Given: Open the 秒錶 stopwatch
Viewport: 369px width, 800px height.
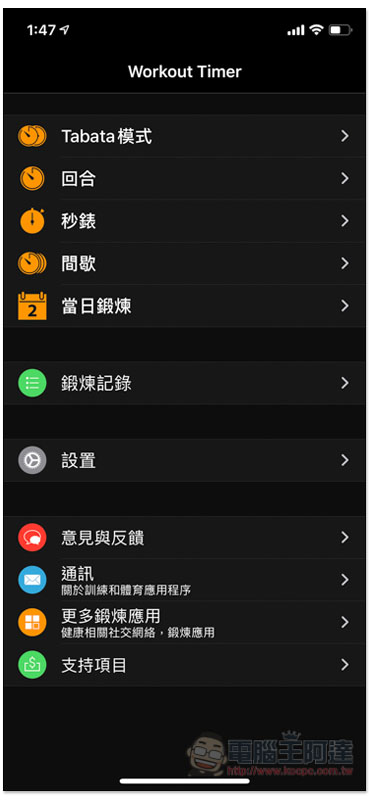Looking at the screenshot, I should pos(184,221).
